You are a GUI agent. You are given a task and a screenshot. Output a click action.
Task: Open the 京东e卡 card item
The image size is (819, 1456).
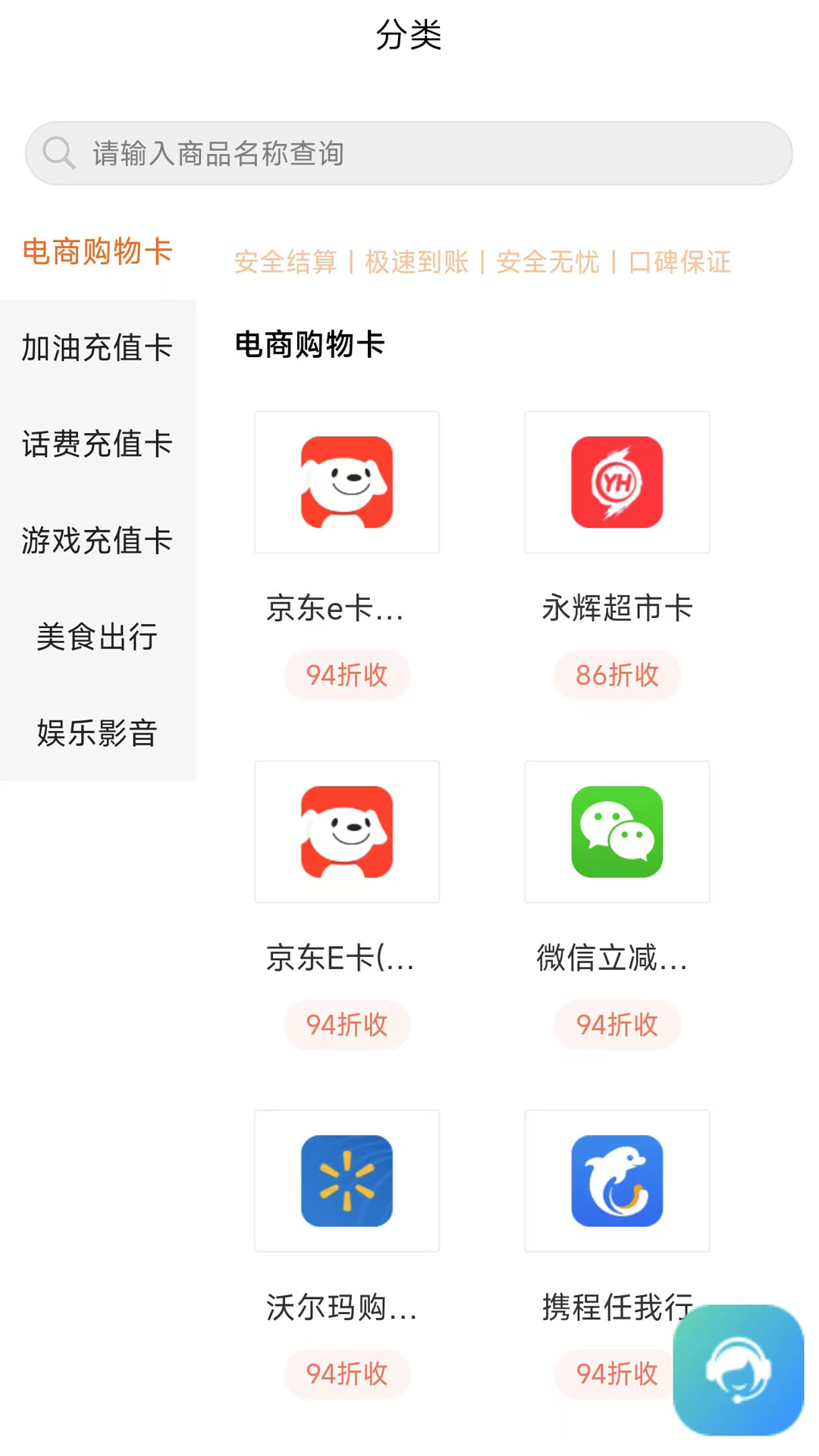point(347,483)
